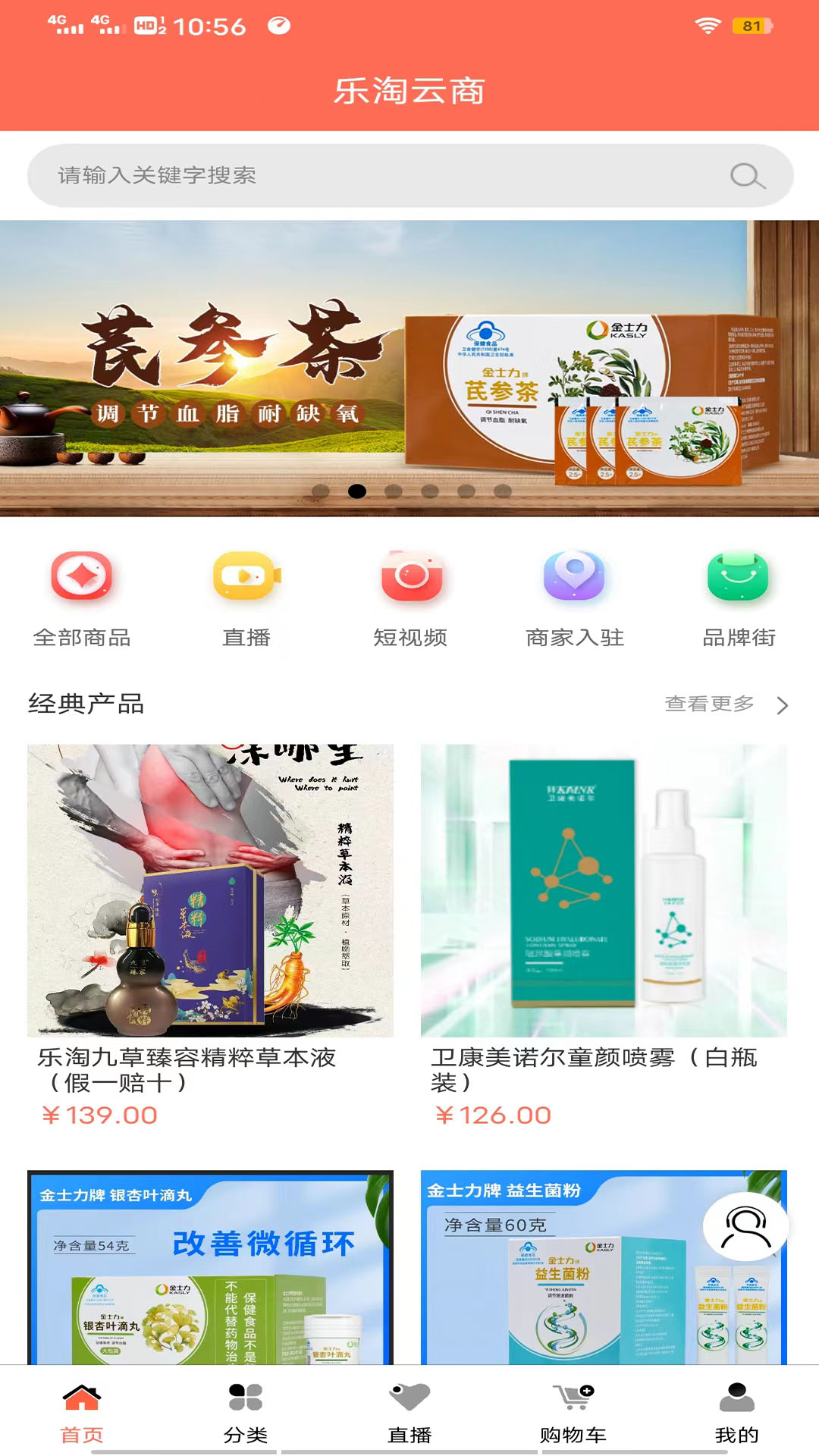Screen dimensions: 819x1456
Task: Go to the 购物车 tab
Action: coord(573,1412)
